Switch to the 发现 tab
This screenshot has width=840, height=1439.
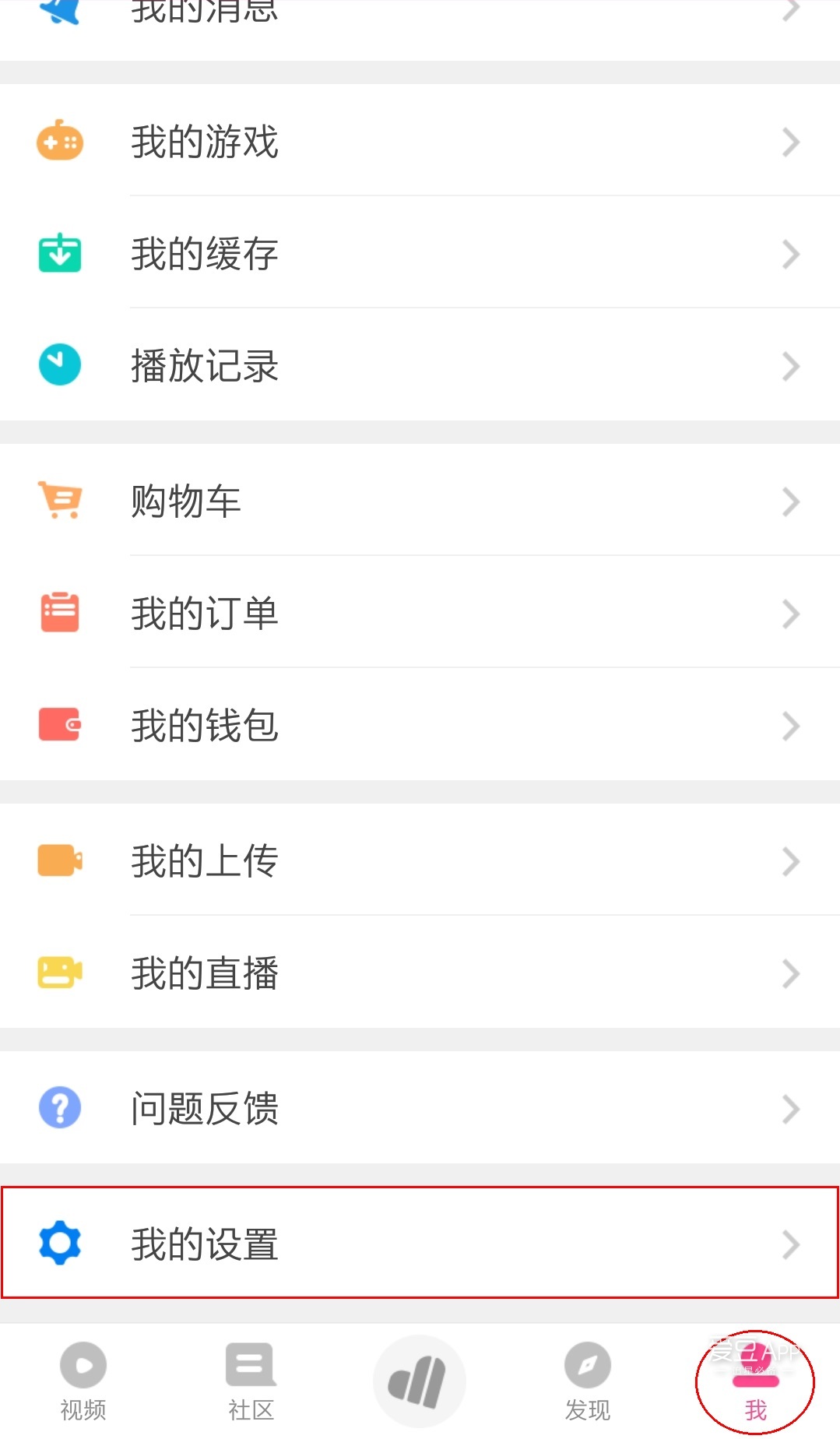pos(588,1381)
